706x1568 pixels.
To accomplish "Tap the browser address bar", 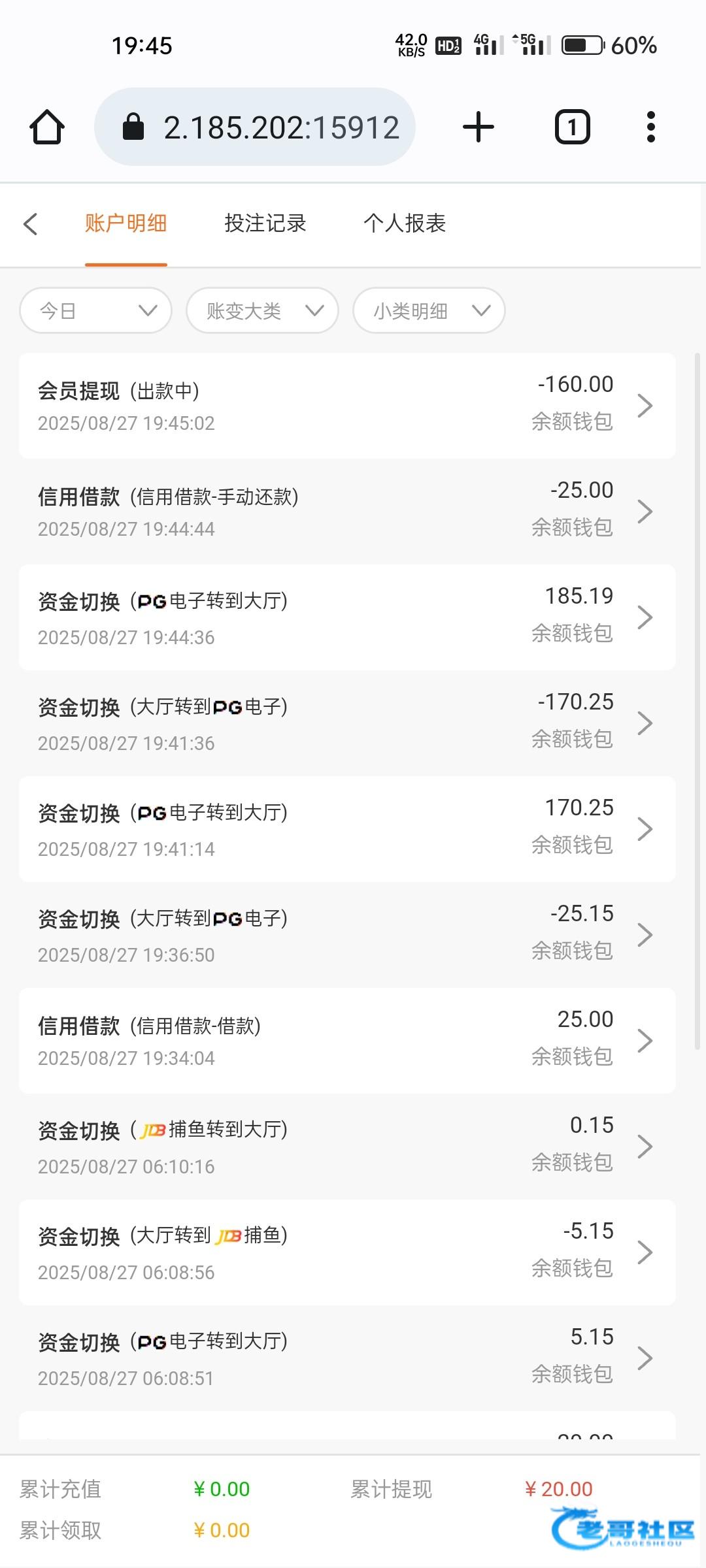I will point(255,127).
